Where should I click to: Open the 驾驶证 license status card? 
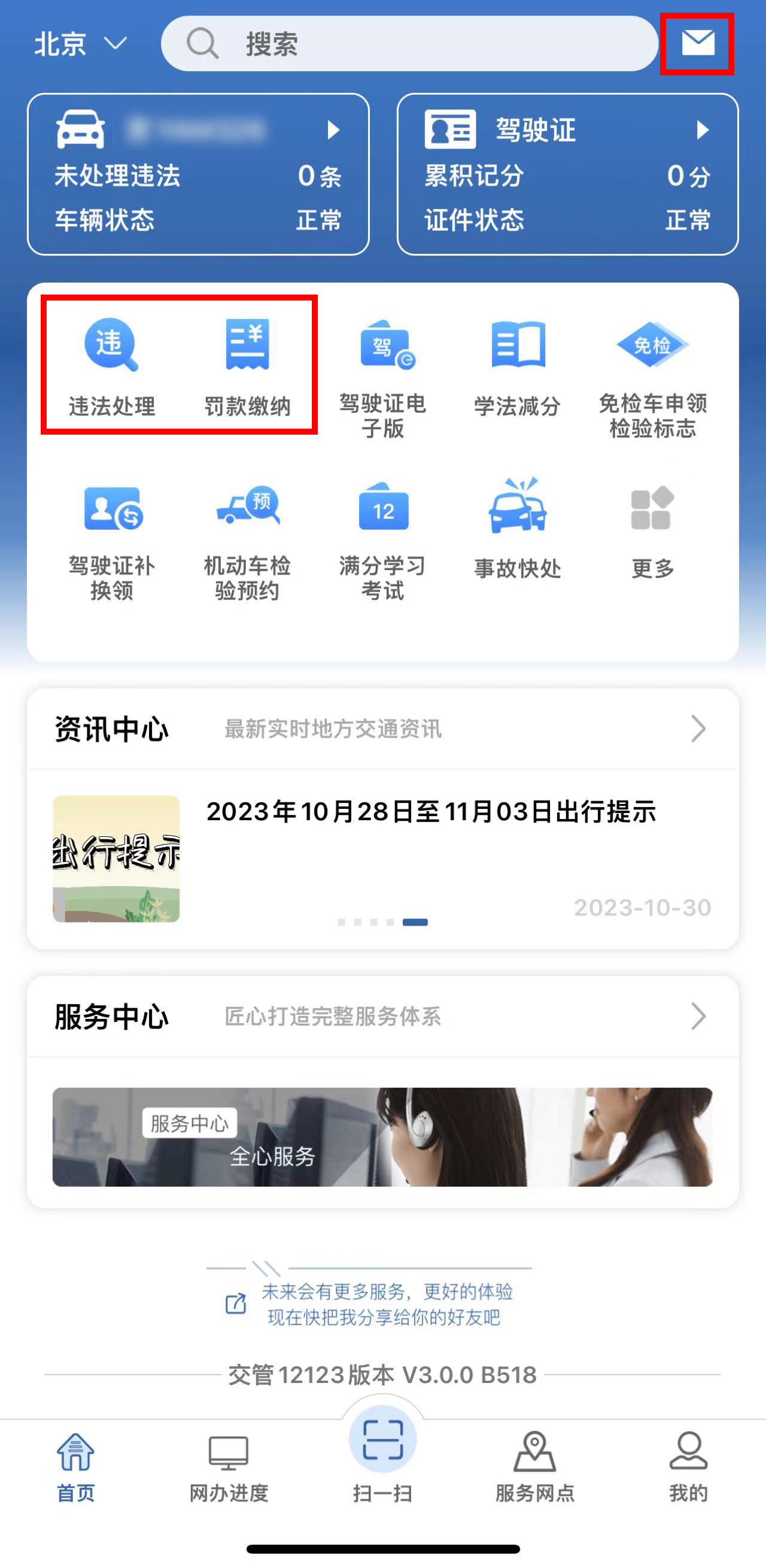click(x=567, y=174)
